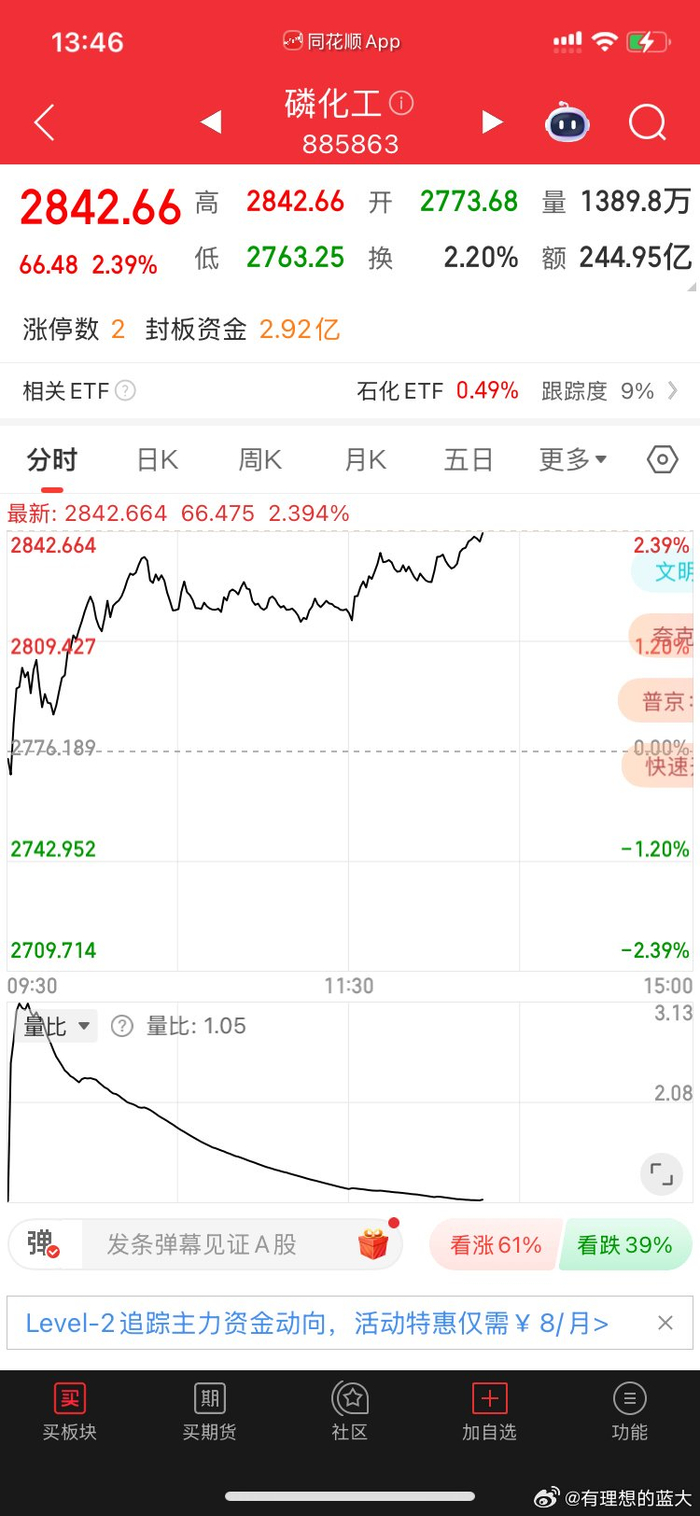Expand chart to full screen
This screenshot has width=700, height=1516.
(x=661, y=1173)
